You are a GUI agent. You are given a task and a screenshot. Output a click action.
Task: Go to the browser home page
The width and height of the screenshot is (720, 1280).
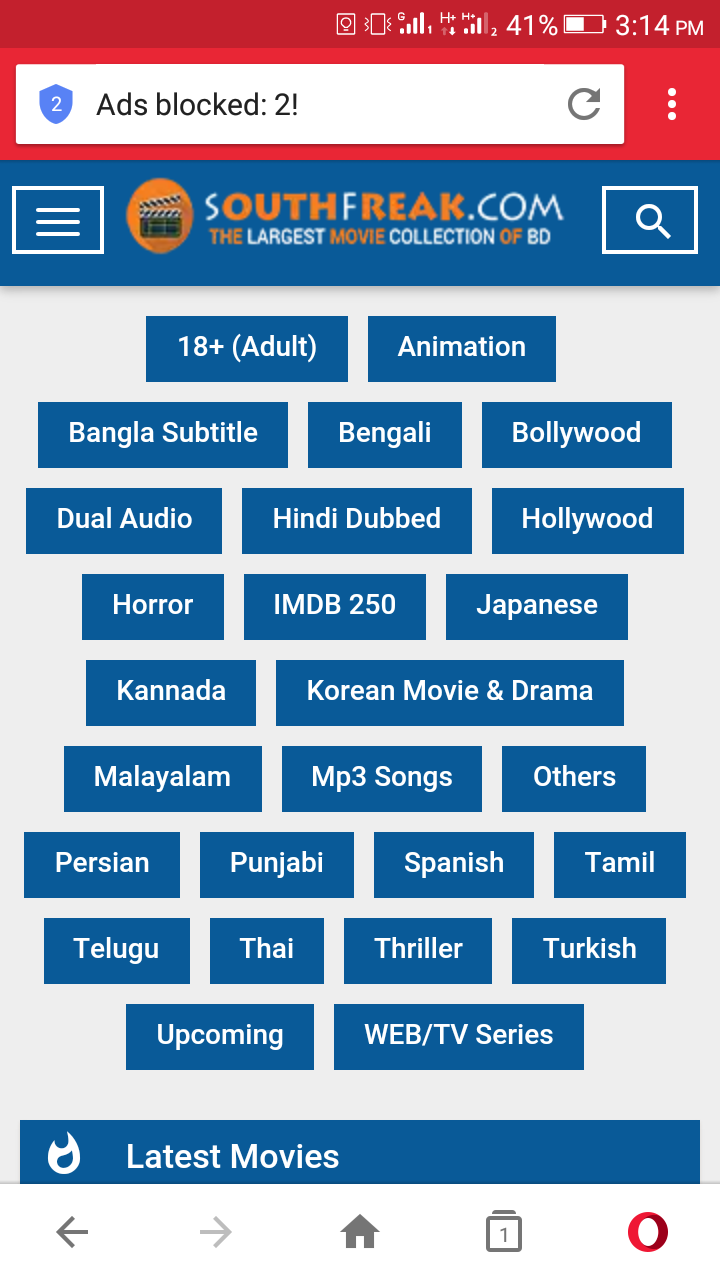pos(360,1233)
